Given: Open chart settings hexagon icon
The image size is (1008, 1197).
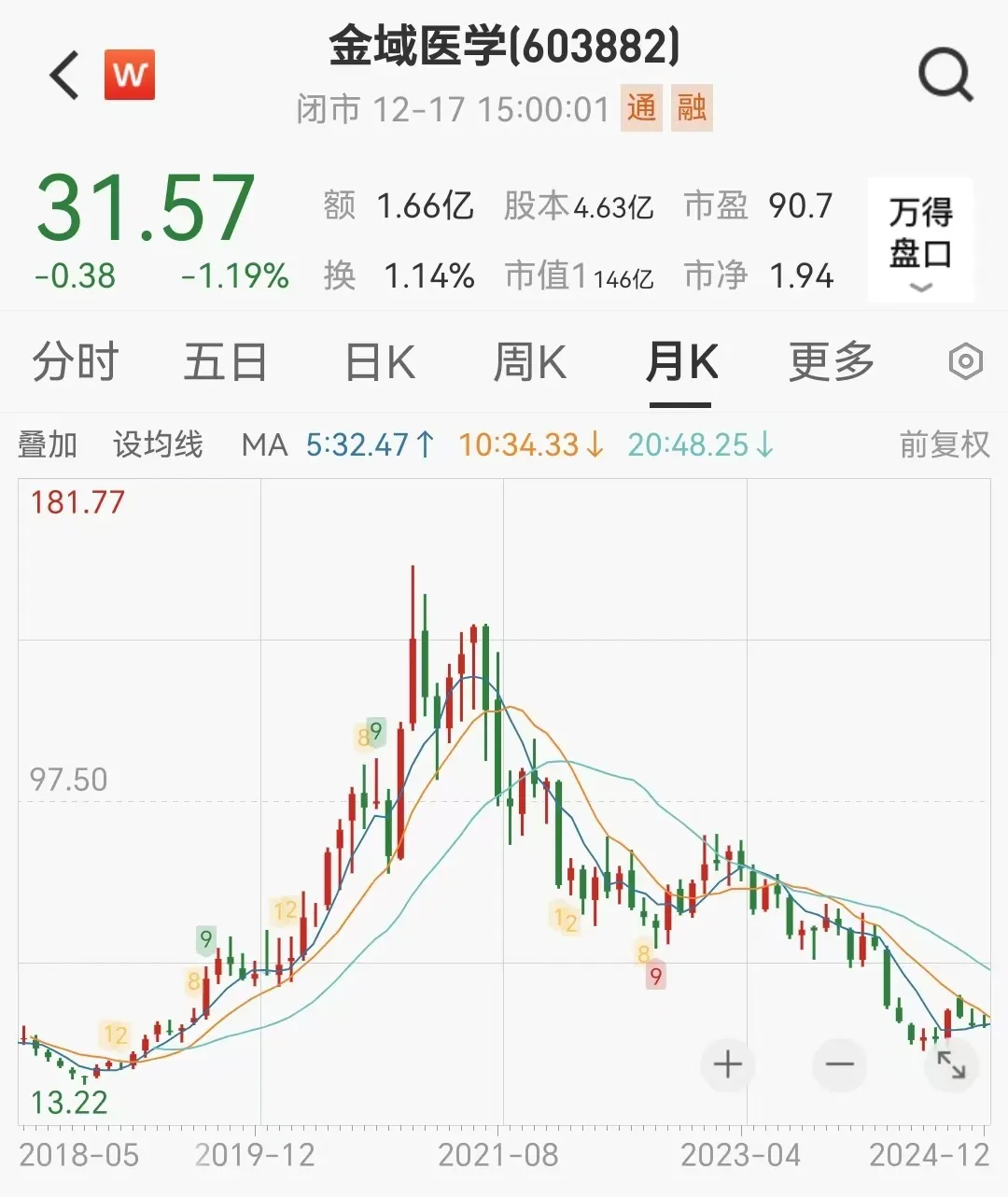Looking at the screenshot, I should pyautogui.click(x=966, y=361).
